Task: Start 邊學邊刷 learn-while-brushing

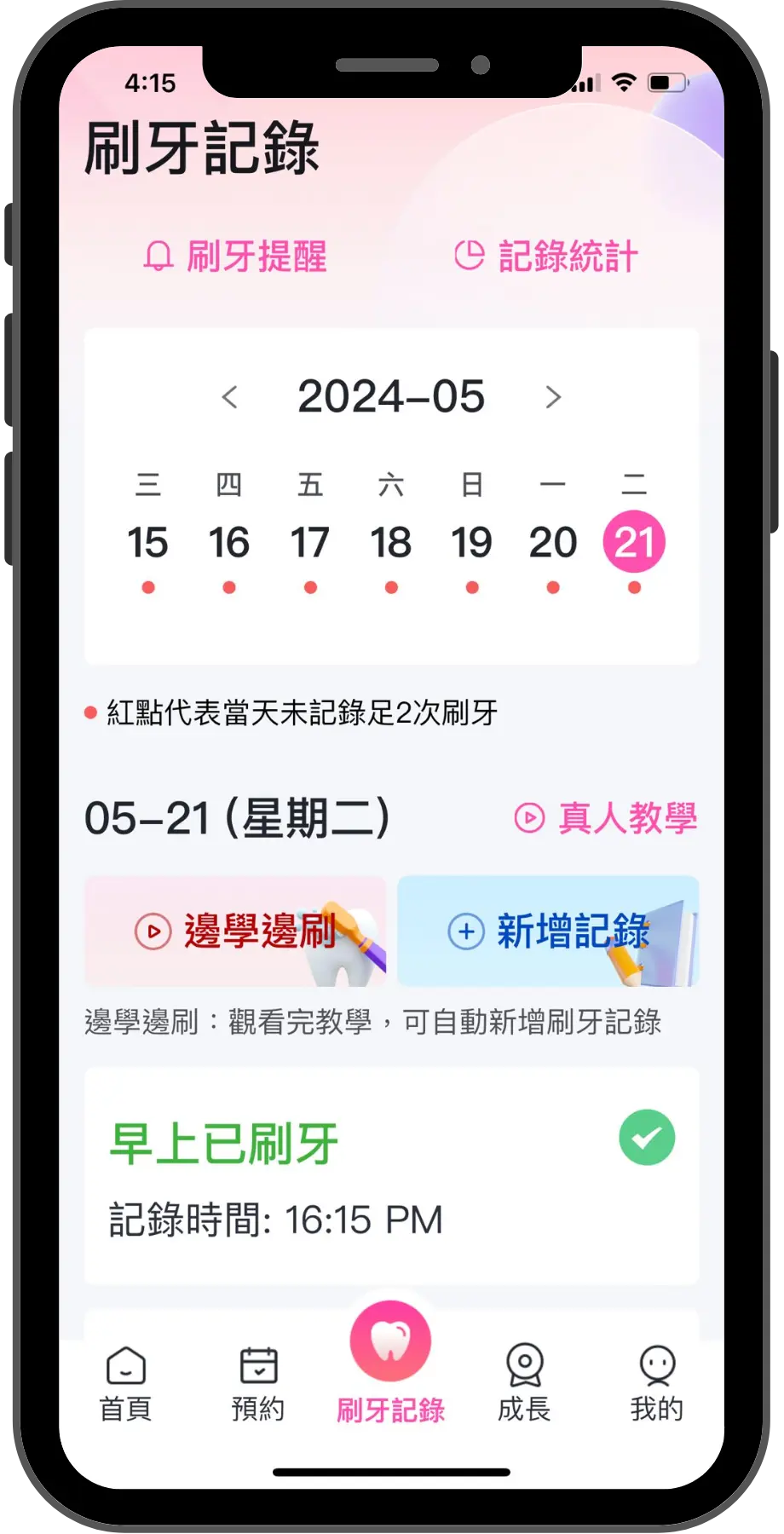Action: 236,931
